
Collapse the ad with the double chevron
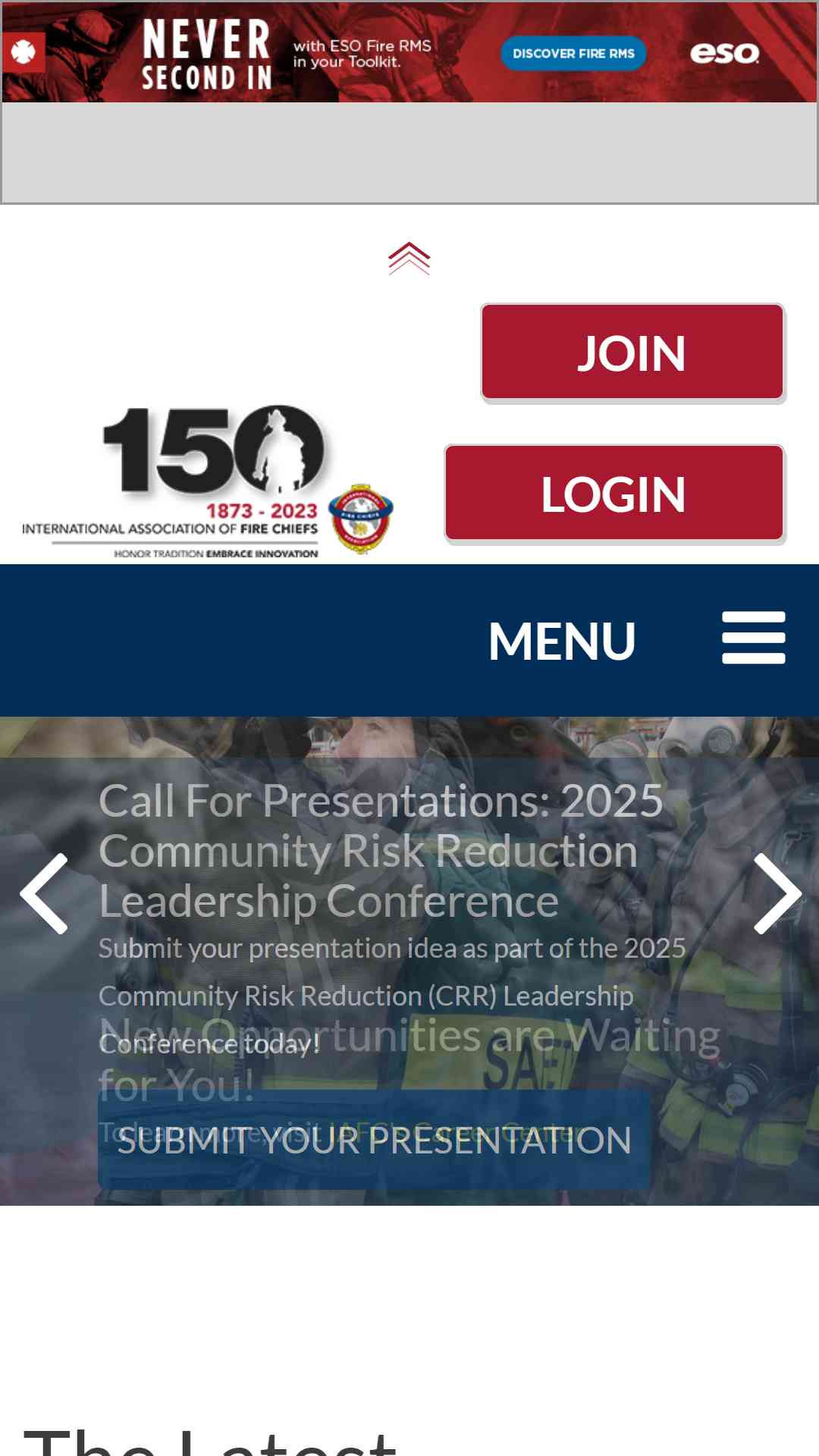409,259
